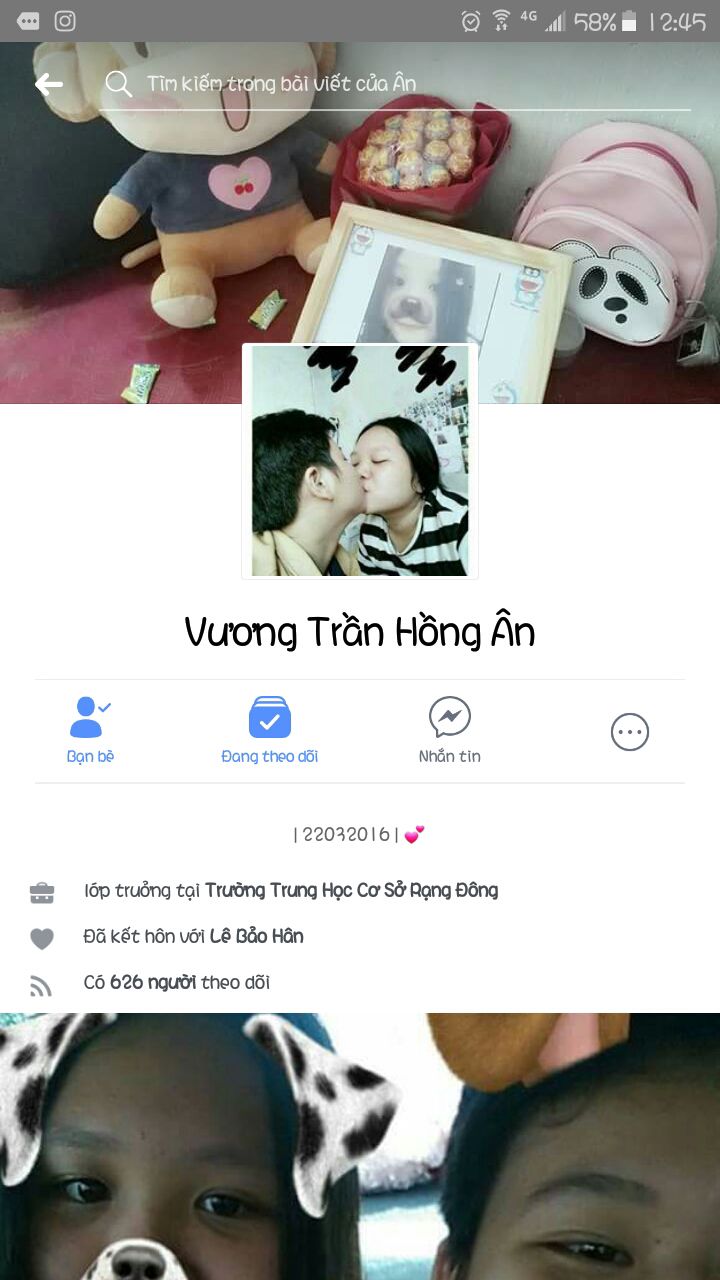Send a message via Nhắn tin
This screenshot has height=1280, width=720.
(449, 730)
